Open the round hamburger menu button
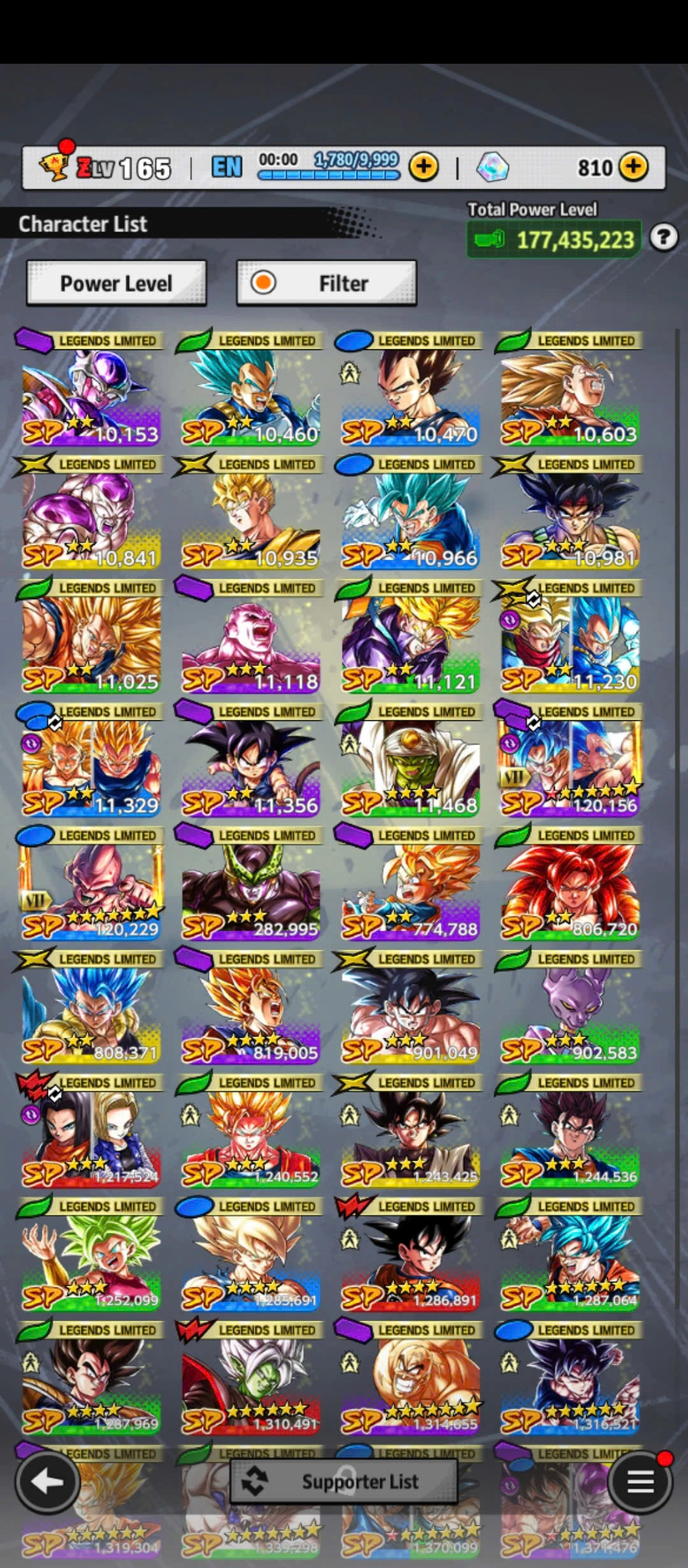This screenshot has width=688, height=1568. [640, 1482]
